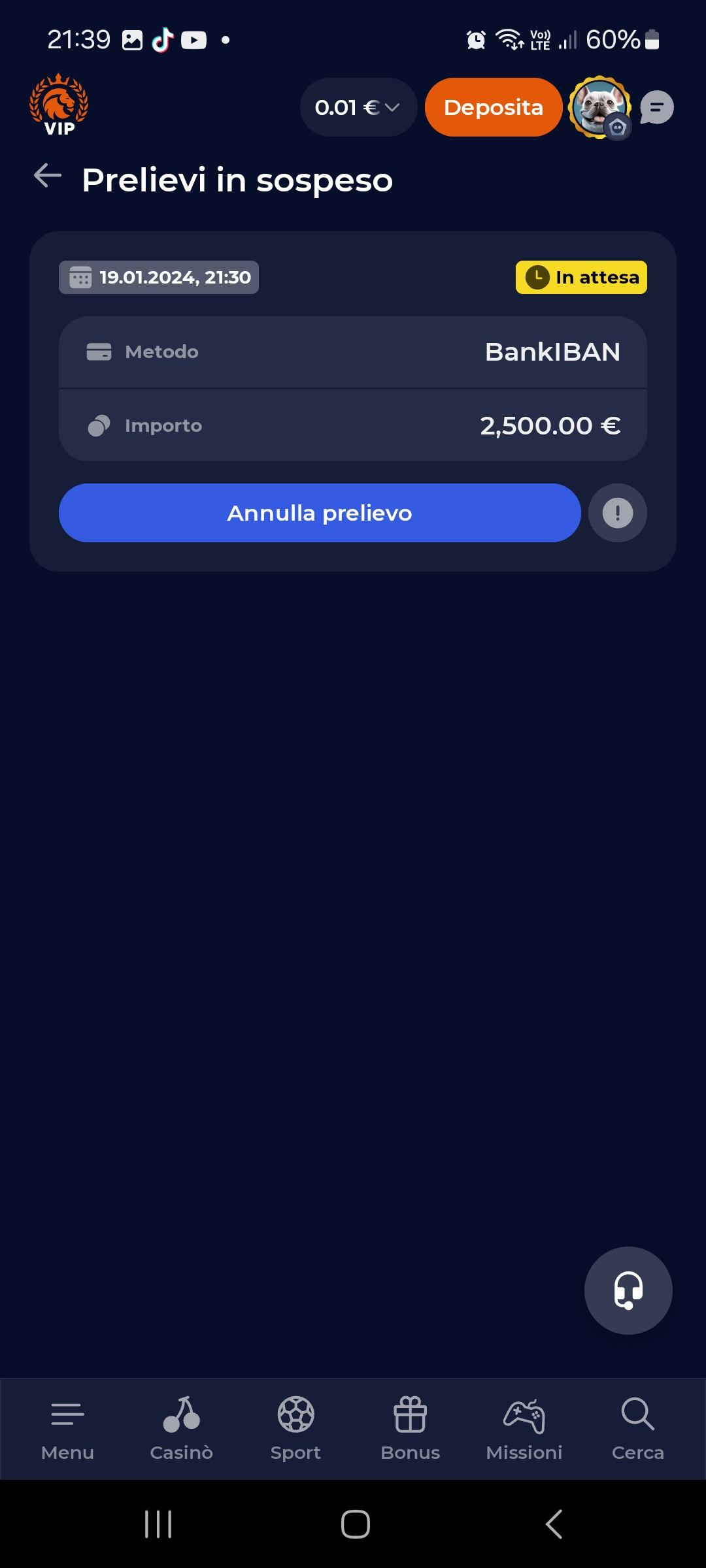Open the chat messages icon
The height and width of the screenshot is (1568, 706).
point(656,107)
